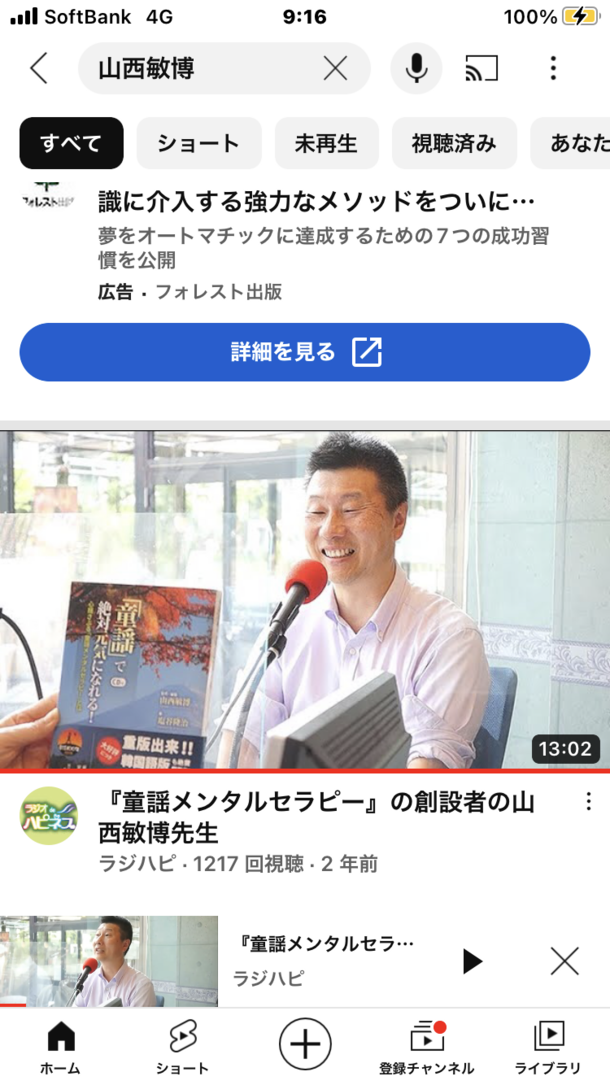Open the ラジオハピネス channel avatar
Image resolution: width=610 pixels, height=1085 pixels.
[49, 816]
